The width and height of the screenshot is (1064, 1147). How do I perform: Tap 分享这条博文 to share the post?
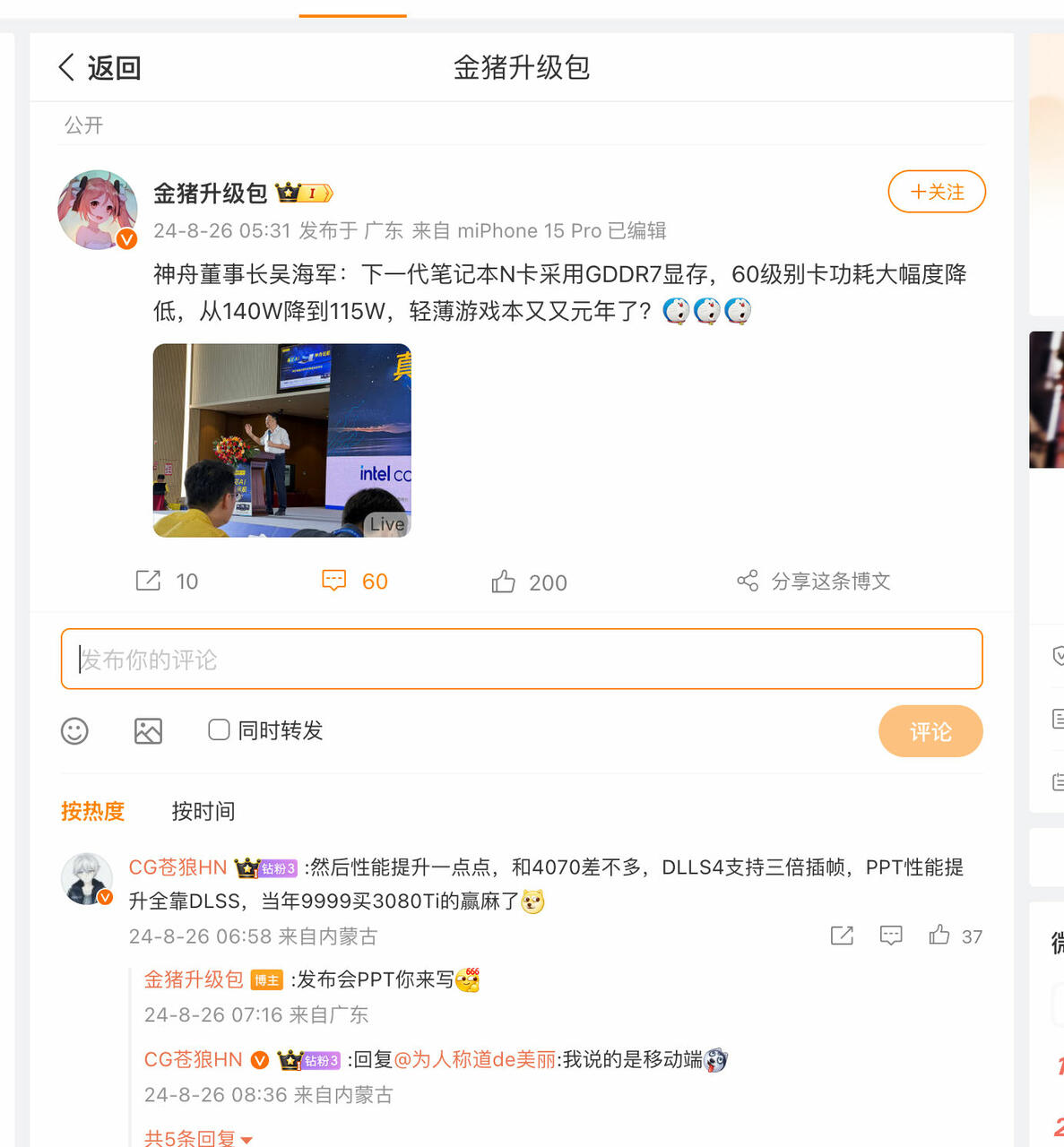coord(813,581)
